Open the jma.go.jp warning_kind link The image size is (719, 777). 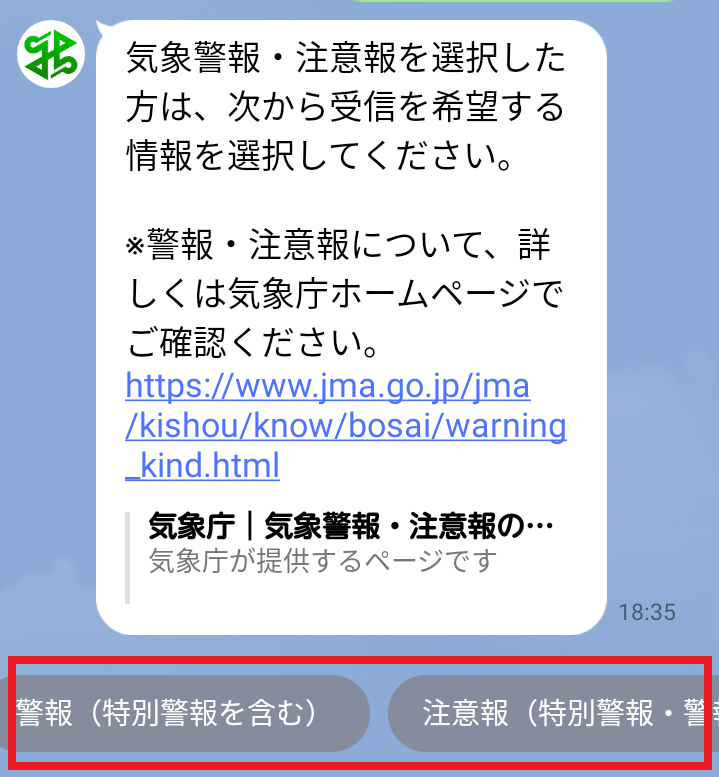point(345,425)
